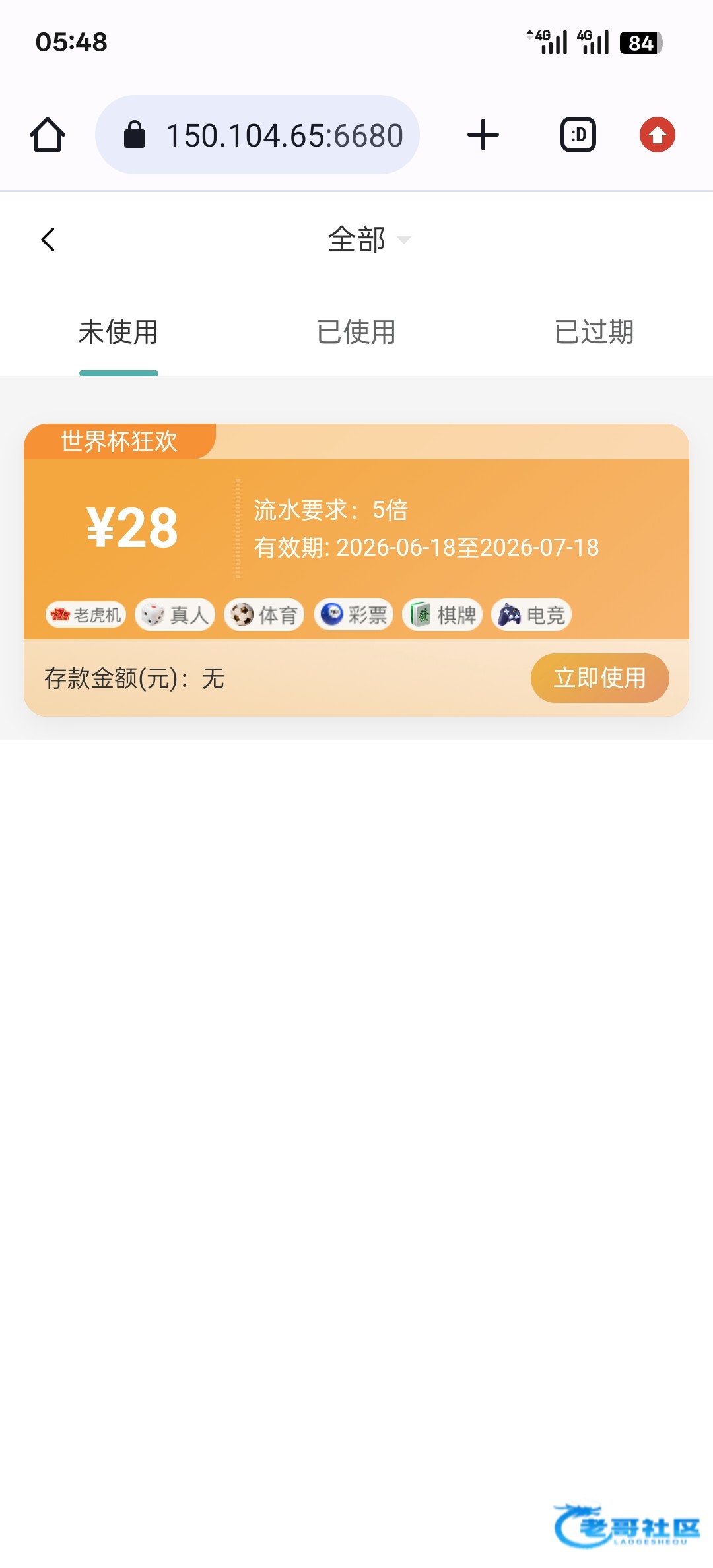The image size is (713, 1568).
Task: Switch to the 已使用 tab
Action: 356,332
